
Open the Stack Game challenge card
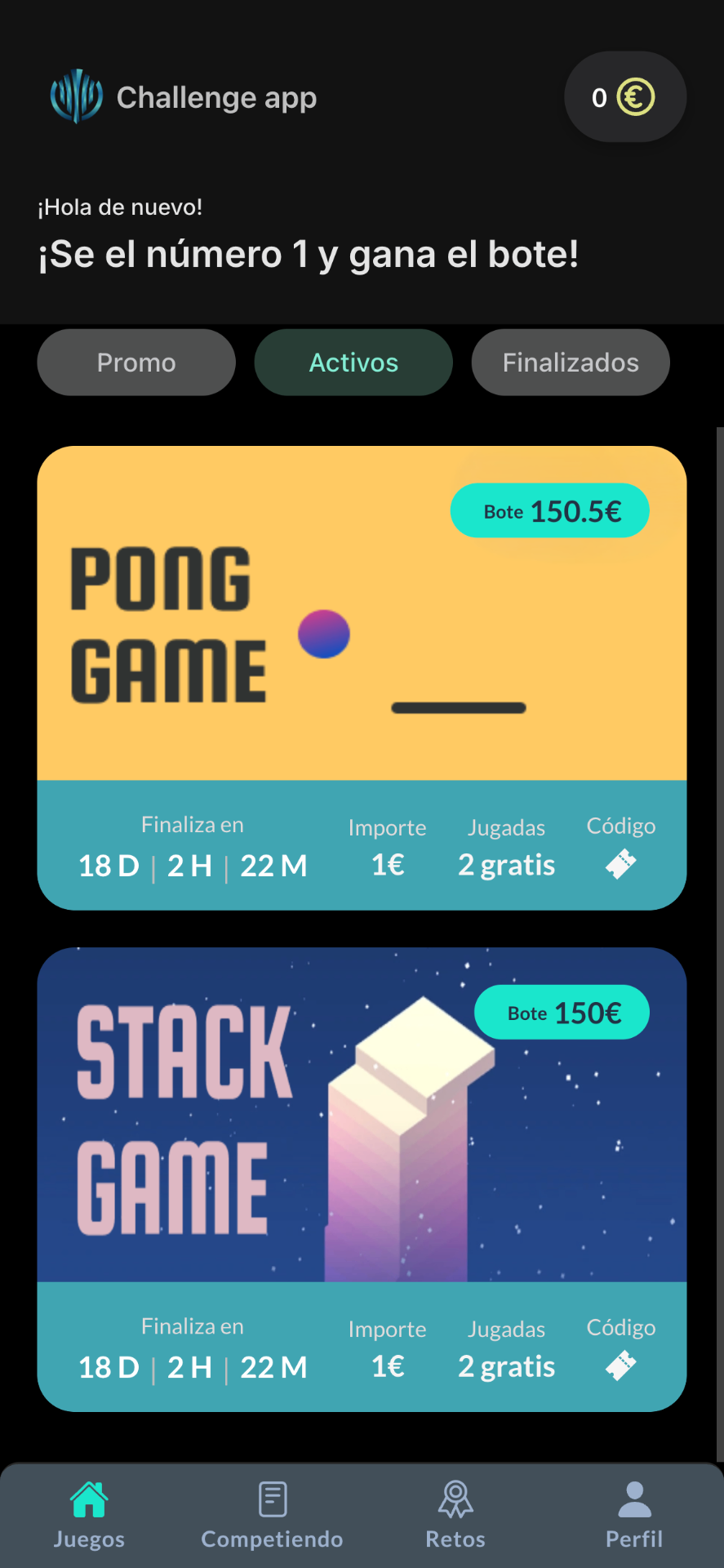point(362,1179)
